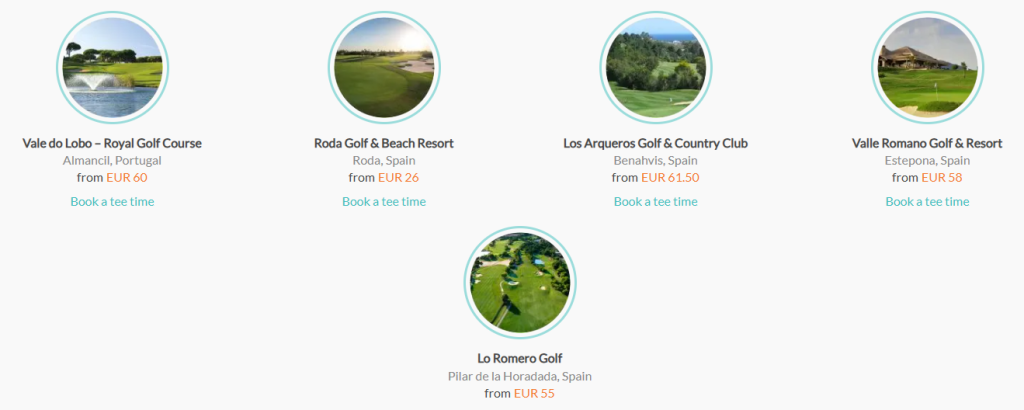
Task: Open the Lo Romero Golf photo
Action: tap(520, 282)
